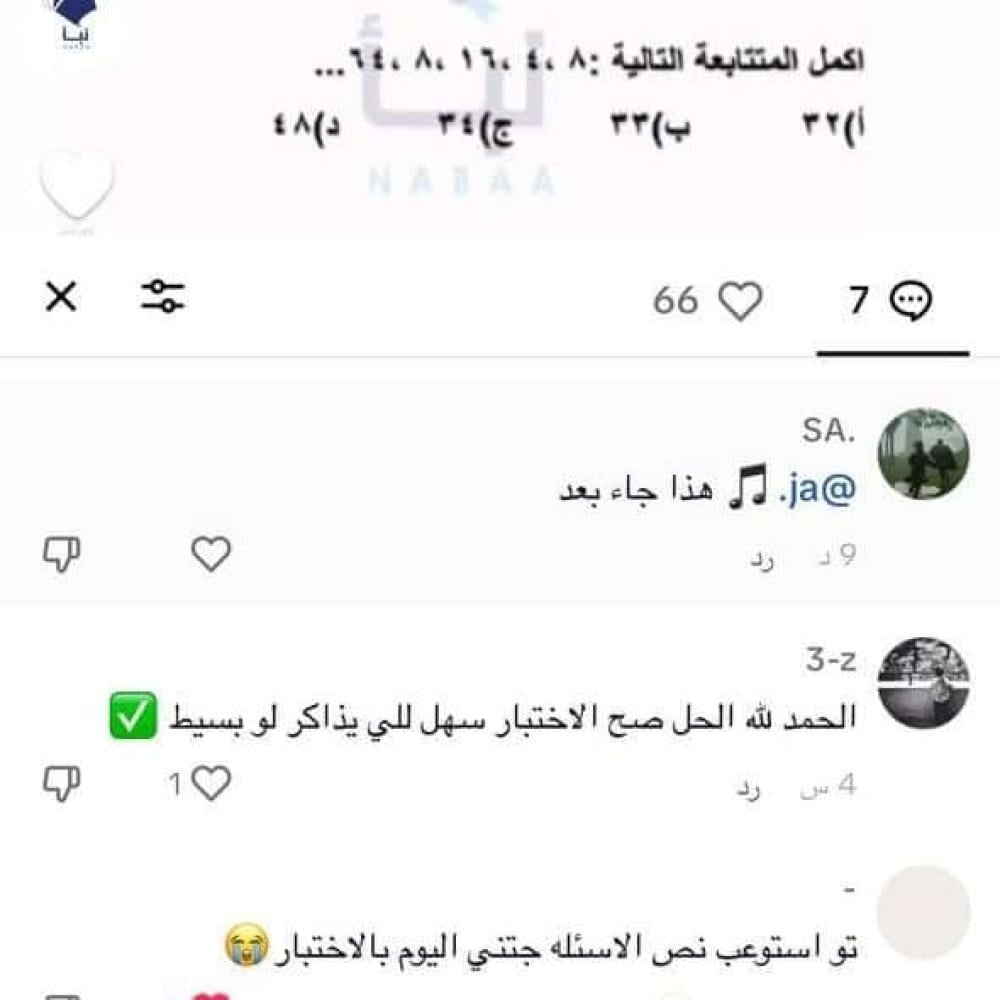This screenshot has width=1000, height=1000.
Task: Switch to the likes tab showing 66
Action: [x=708, y=301]
